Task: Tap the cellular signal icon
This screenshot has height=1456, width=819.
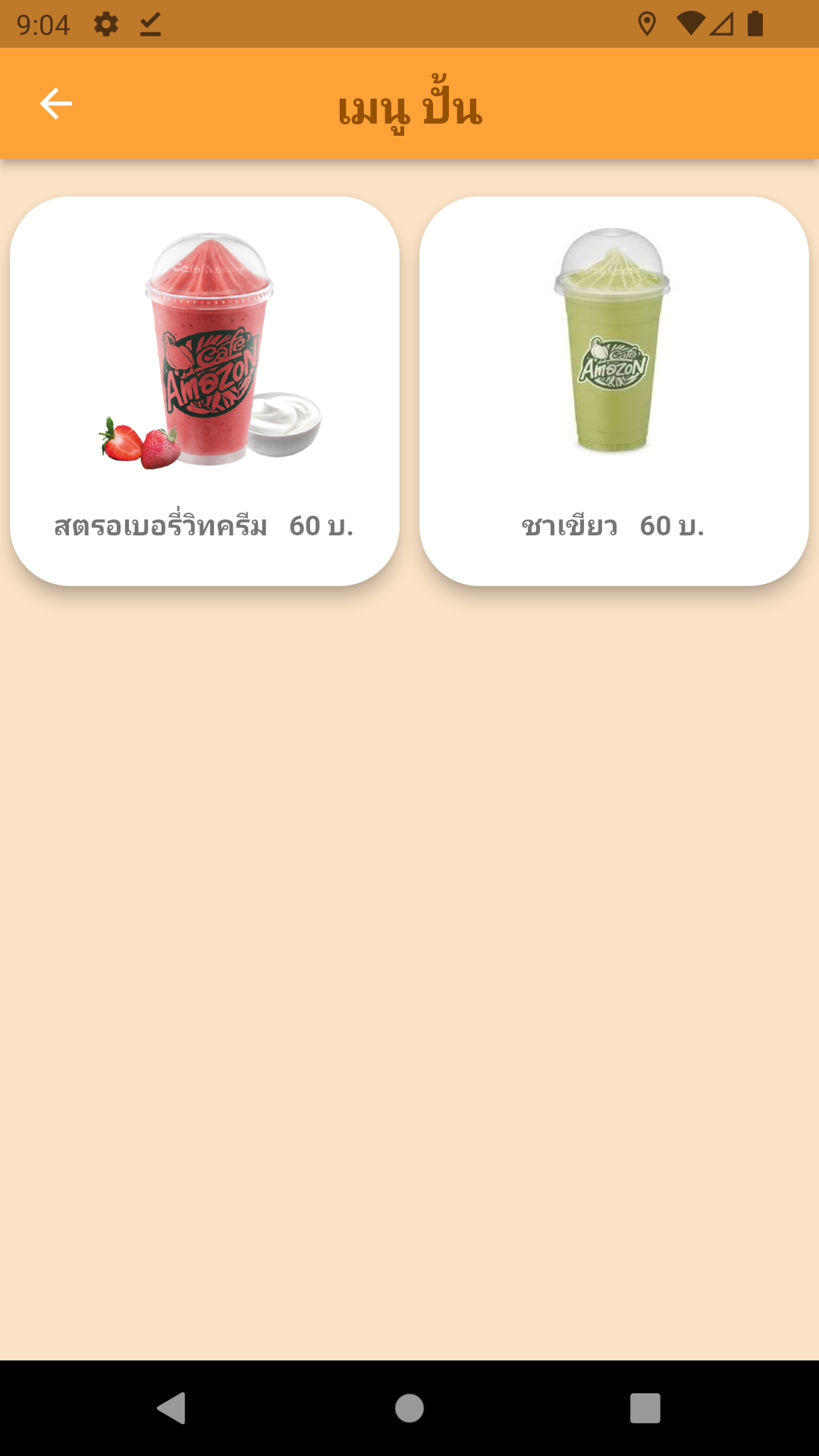Action: point(720,24)
